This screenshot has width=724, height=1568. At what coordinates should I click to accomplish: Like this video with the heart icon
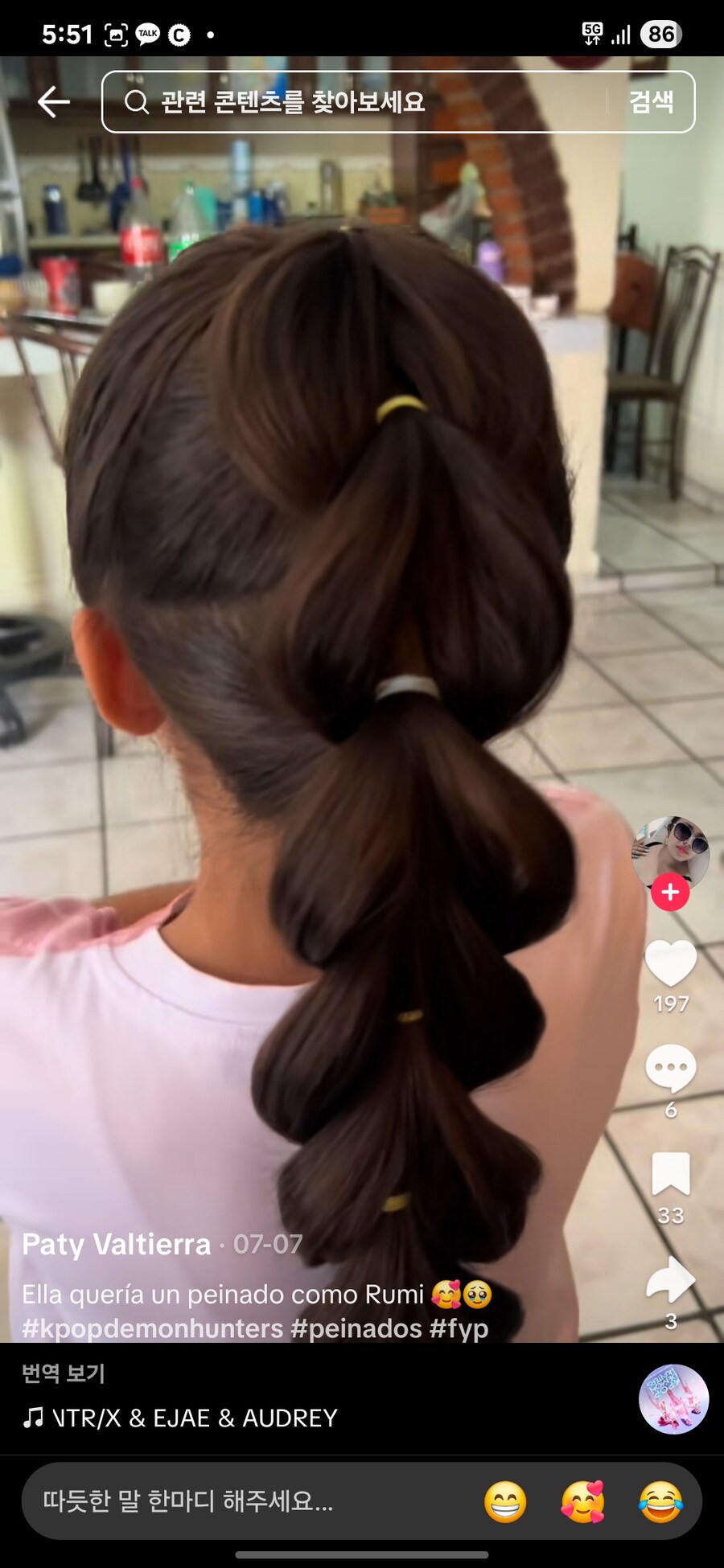[x=670, y=963]
